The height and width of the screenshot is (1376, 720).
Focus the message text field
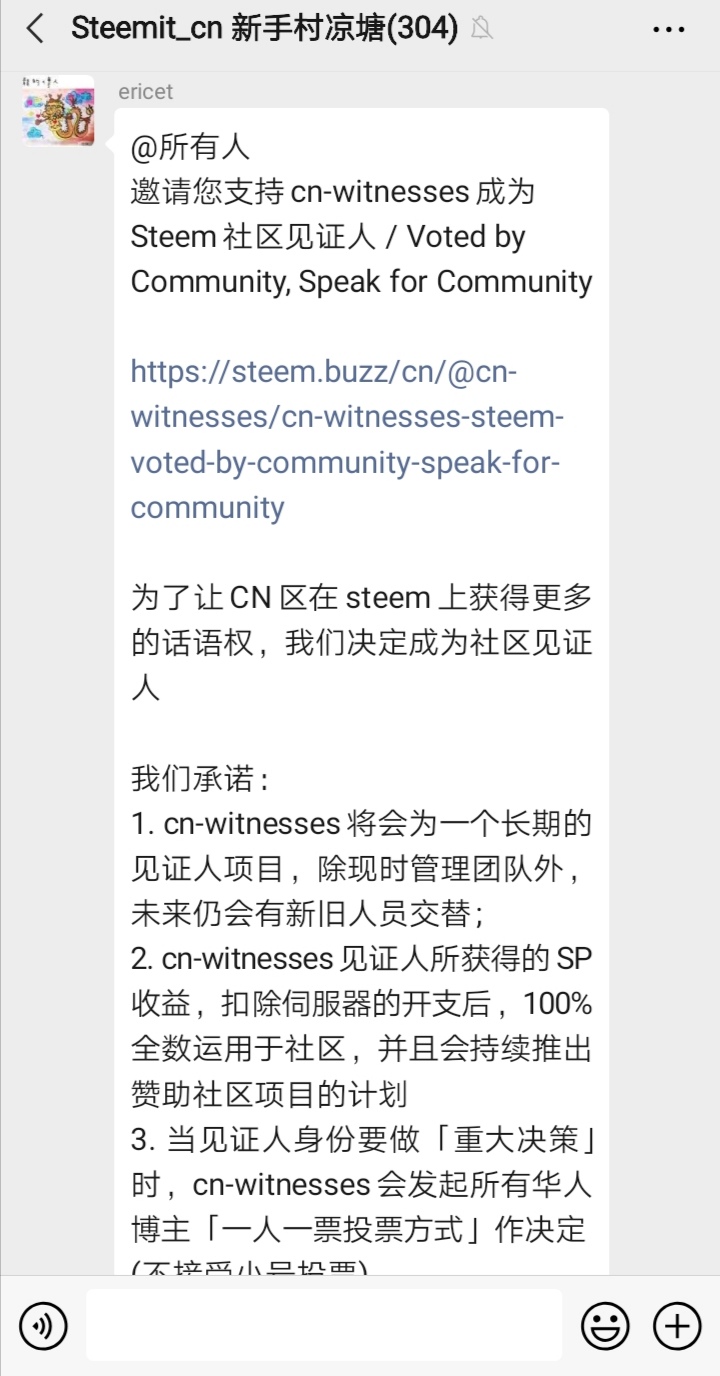(x=323, y=1326)
